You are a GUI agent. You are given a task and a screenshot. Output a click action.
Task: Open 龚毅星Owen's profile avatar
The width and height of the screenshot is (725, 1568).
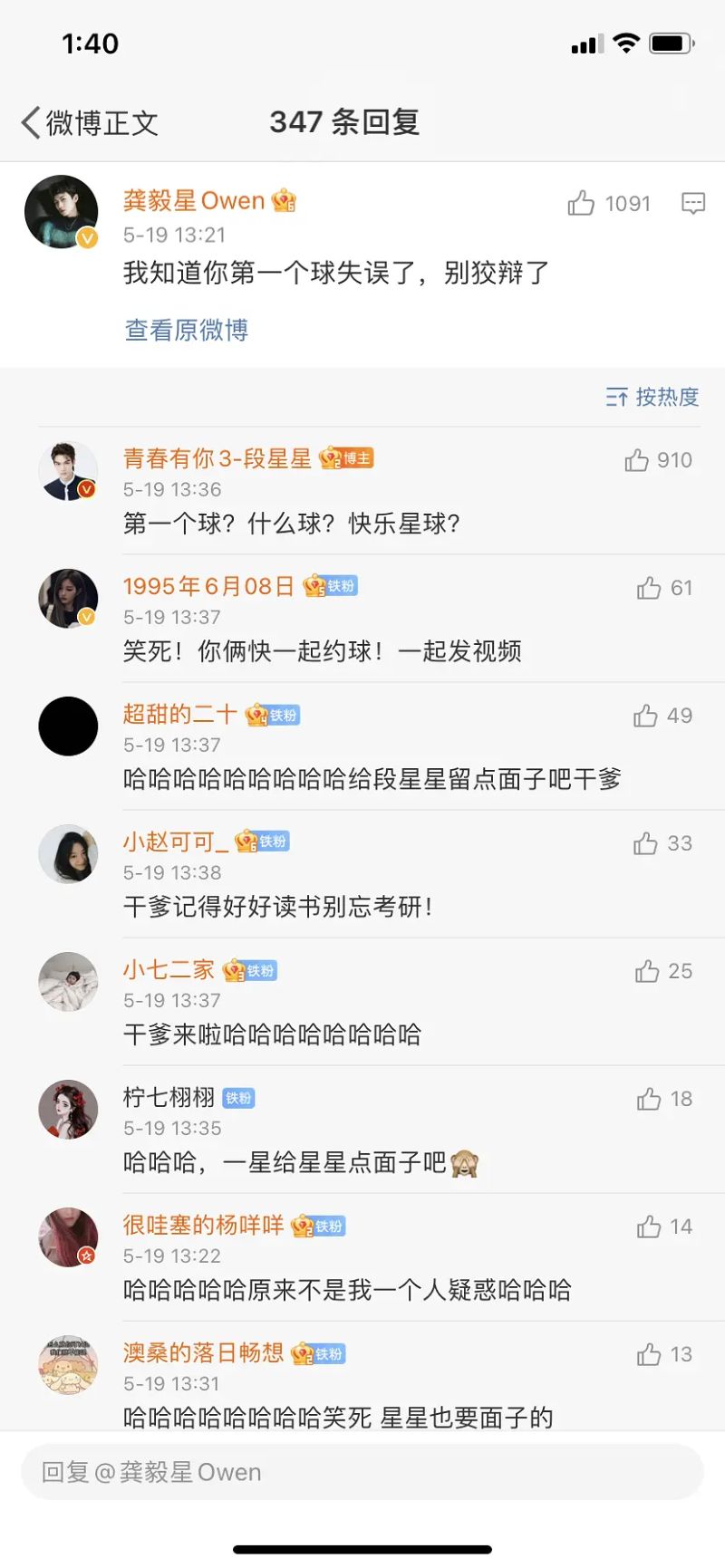click(62, 212)
